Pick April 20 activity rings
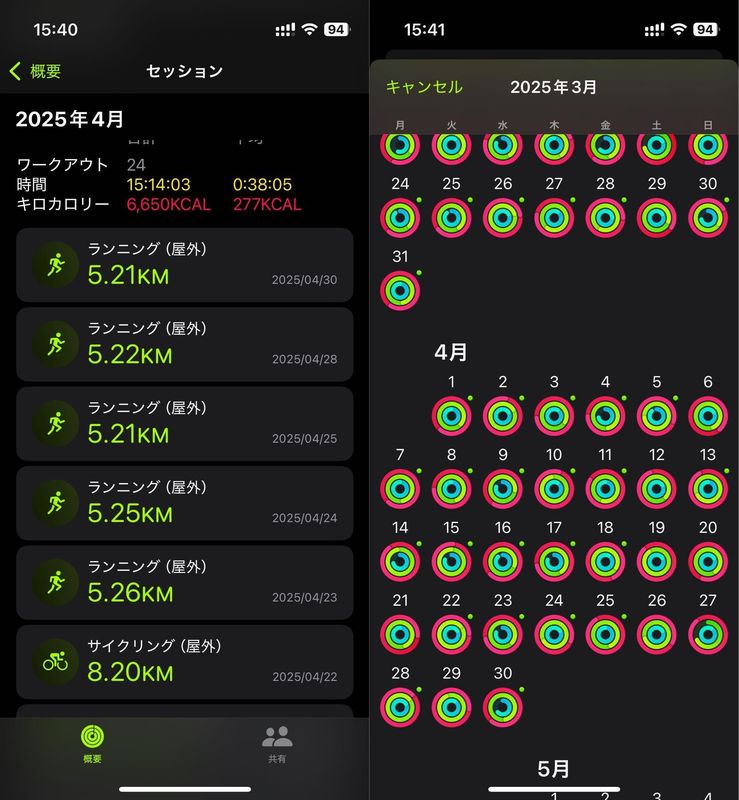The height and width of the screenshot is (800, 739). [x=708, y=561]
